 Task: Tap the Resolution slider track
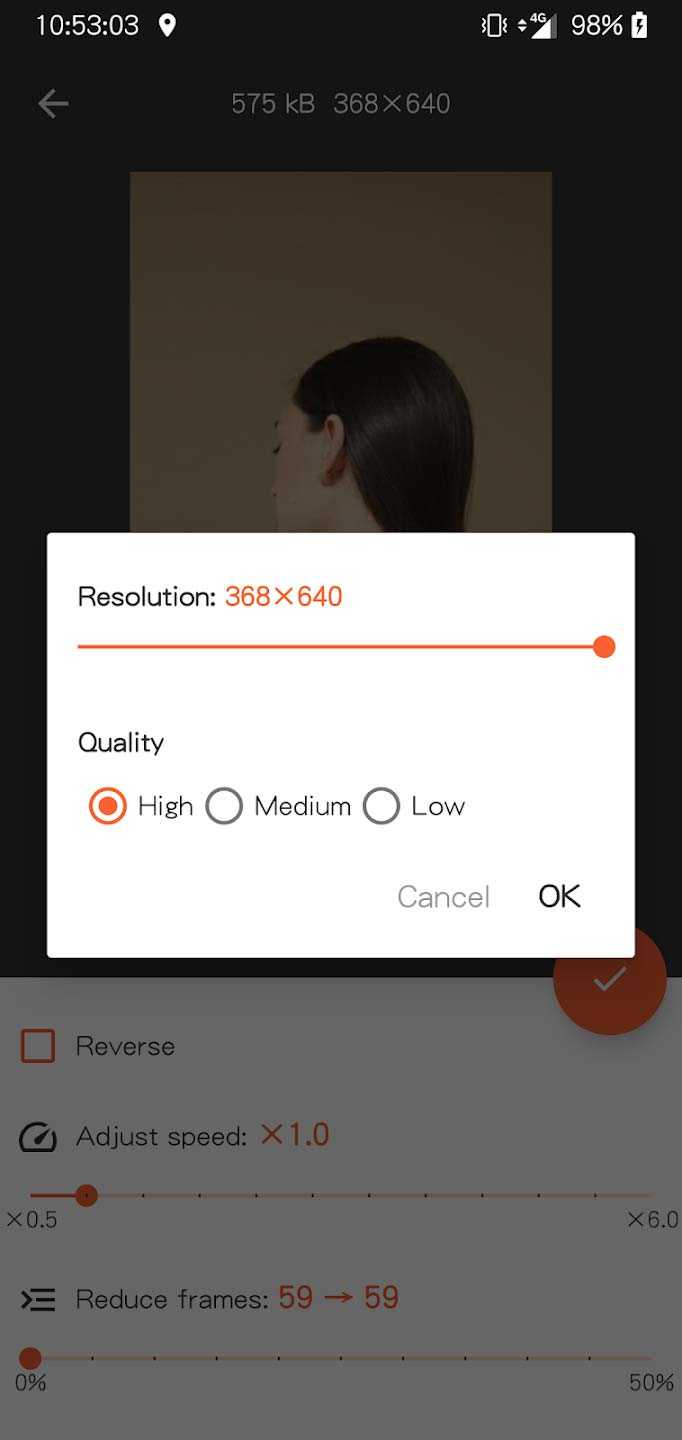(340, 647)
